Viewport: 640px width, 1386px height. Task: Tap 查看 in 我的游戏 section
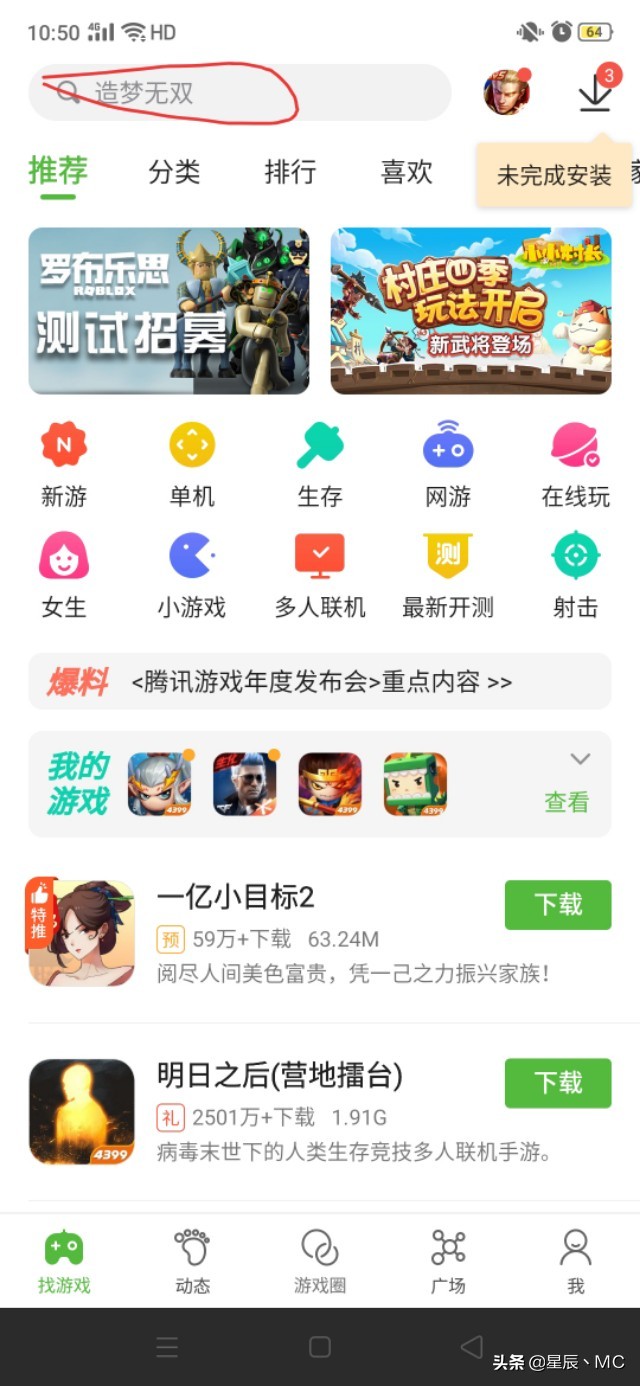click(x=567, y=801)
